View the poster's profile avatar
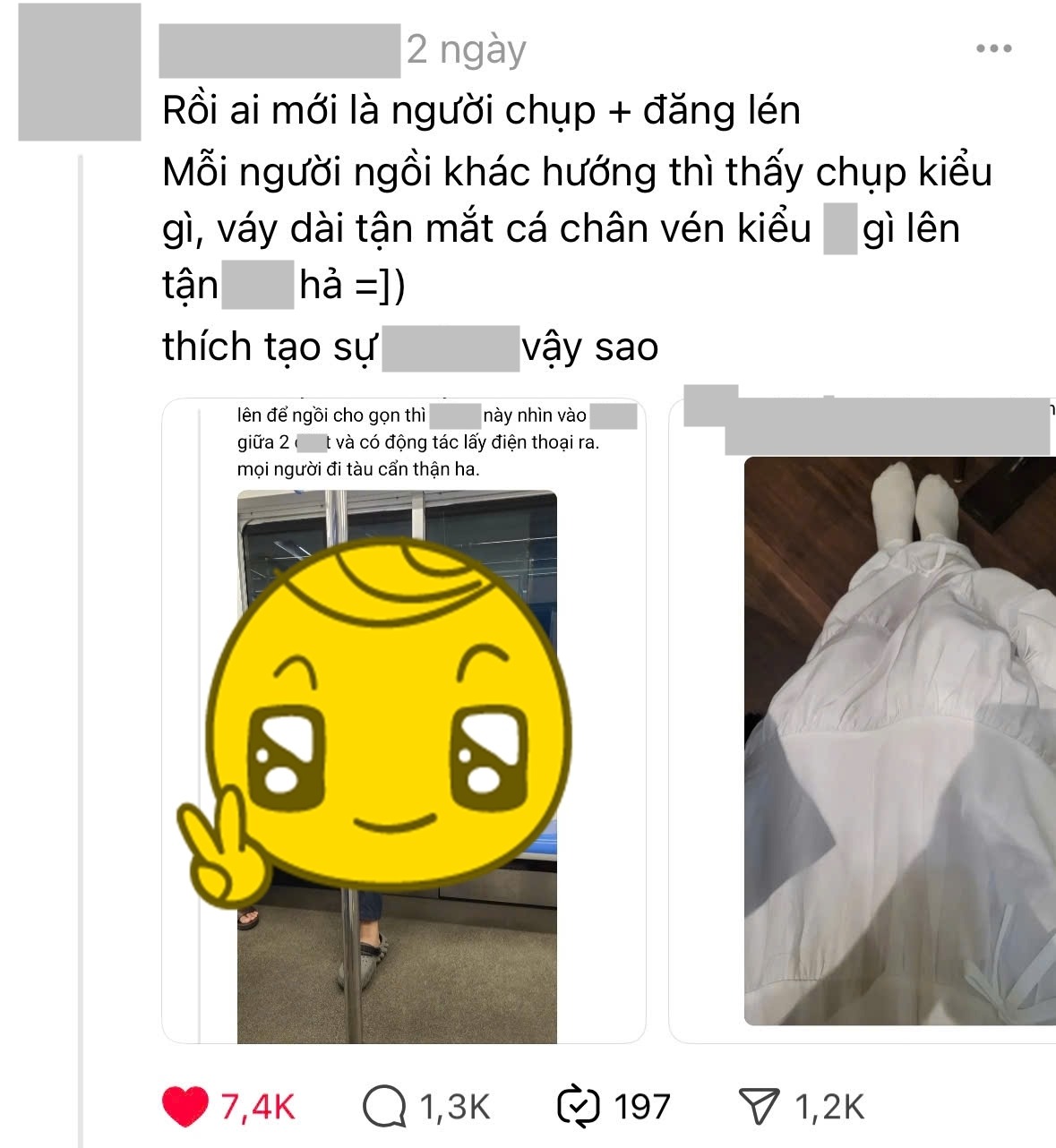Viewport: 1056px width, 1148px height. coord(80,73)
